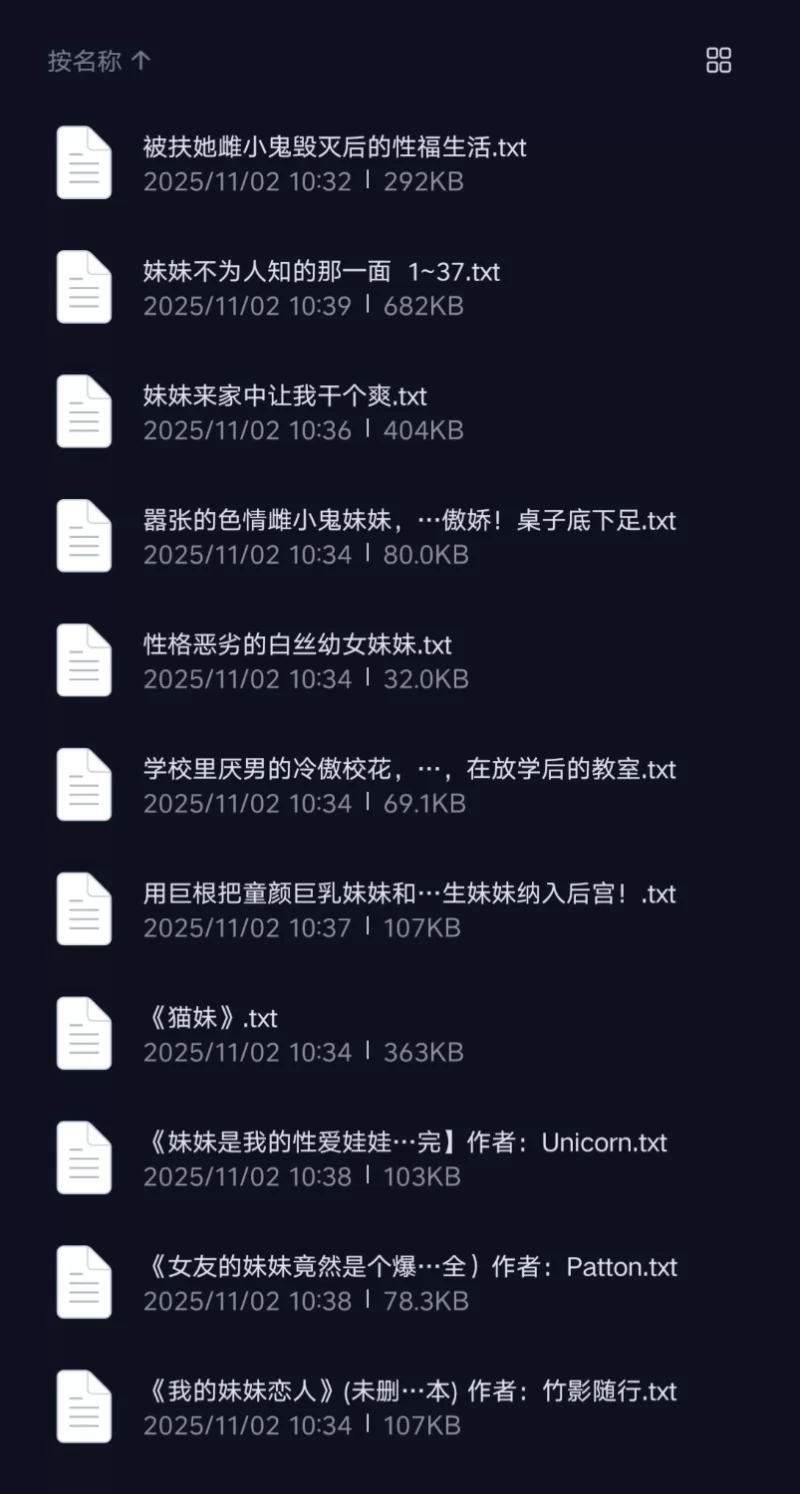This screenshot has width=800, height=1494.
Task: Tap the document icon beside 性格恶劣的白丝幼女妹妹.txt
Action: click(x=84, y=660)
